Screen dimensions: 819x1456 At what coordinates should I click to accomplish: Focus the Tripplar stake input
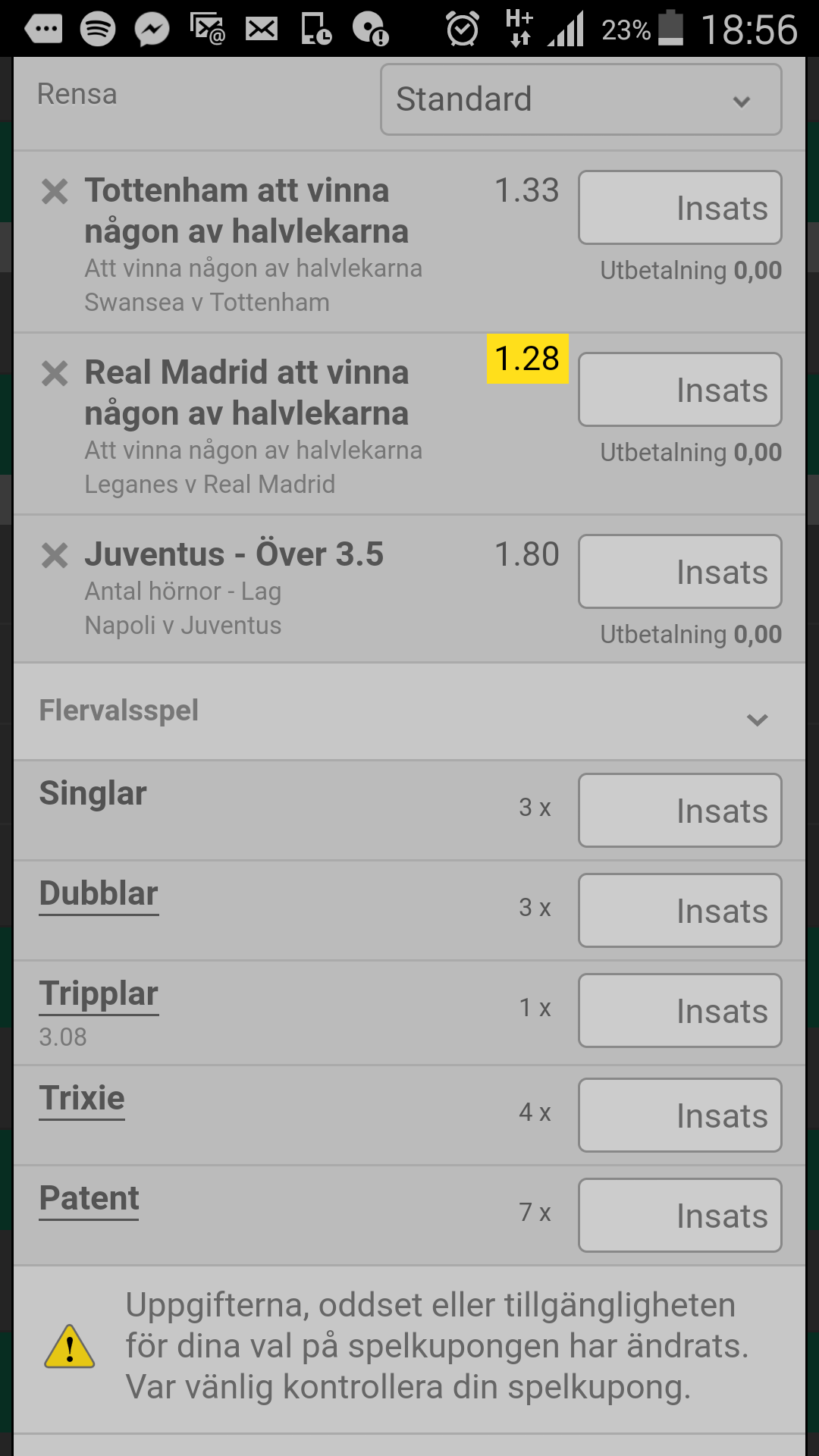coord(680,1011)
